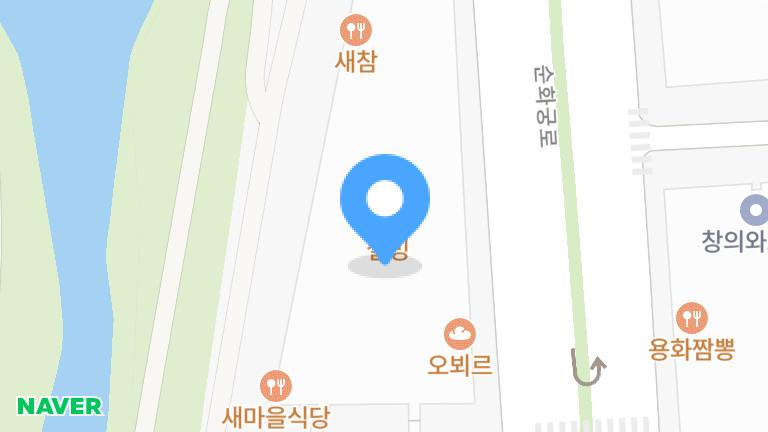
Task: Select the 용화짬뽕 restaurant marker
Action: (691, 319)
